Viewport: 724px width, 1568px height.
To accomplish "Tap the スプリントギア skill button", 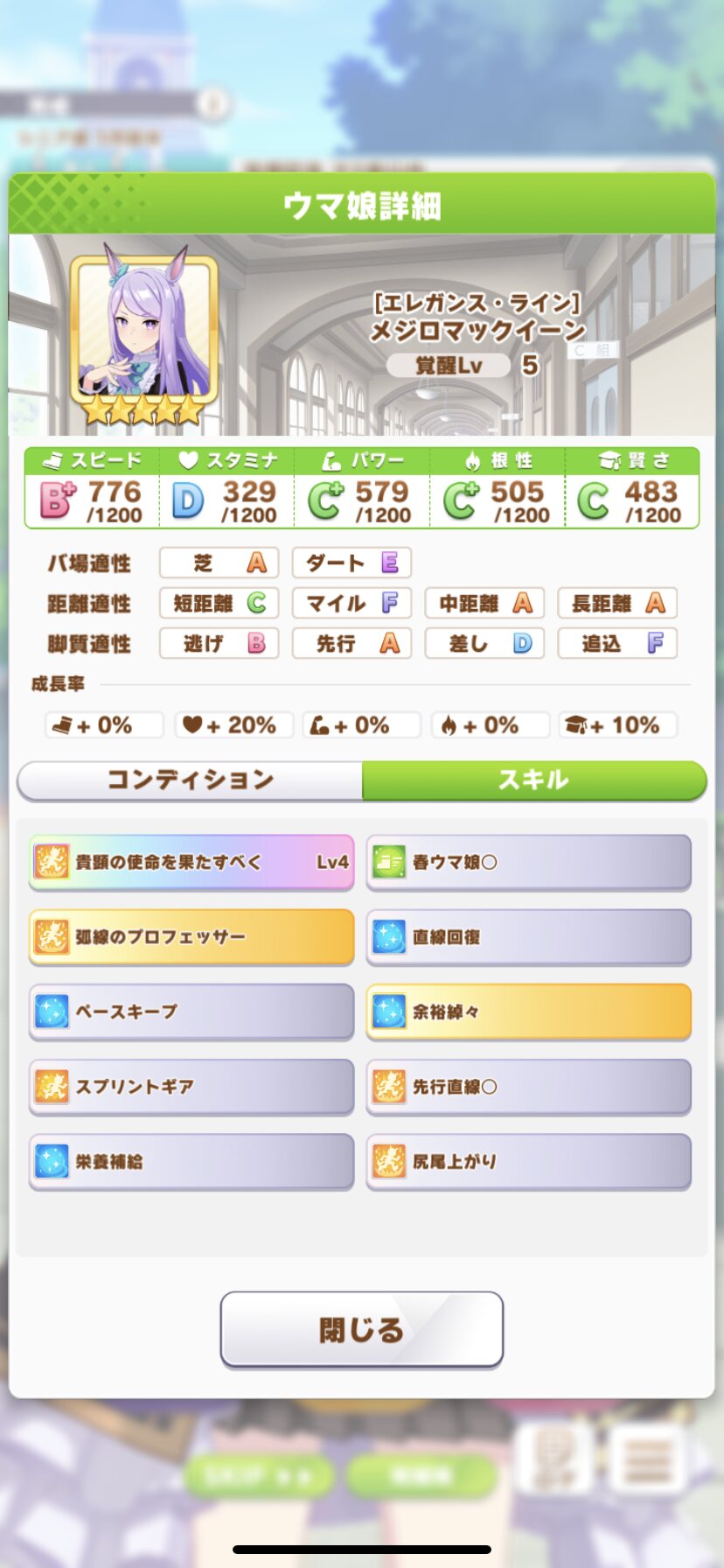I will tap(191, 1087).
